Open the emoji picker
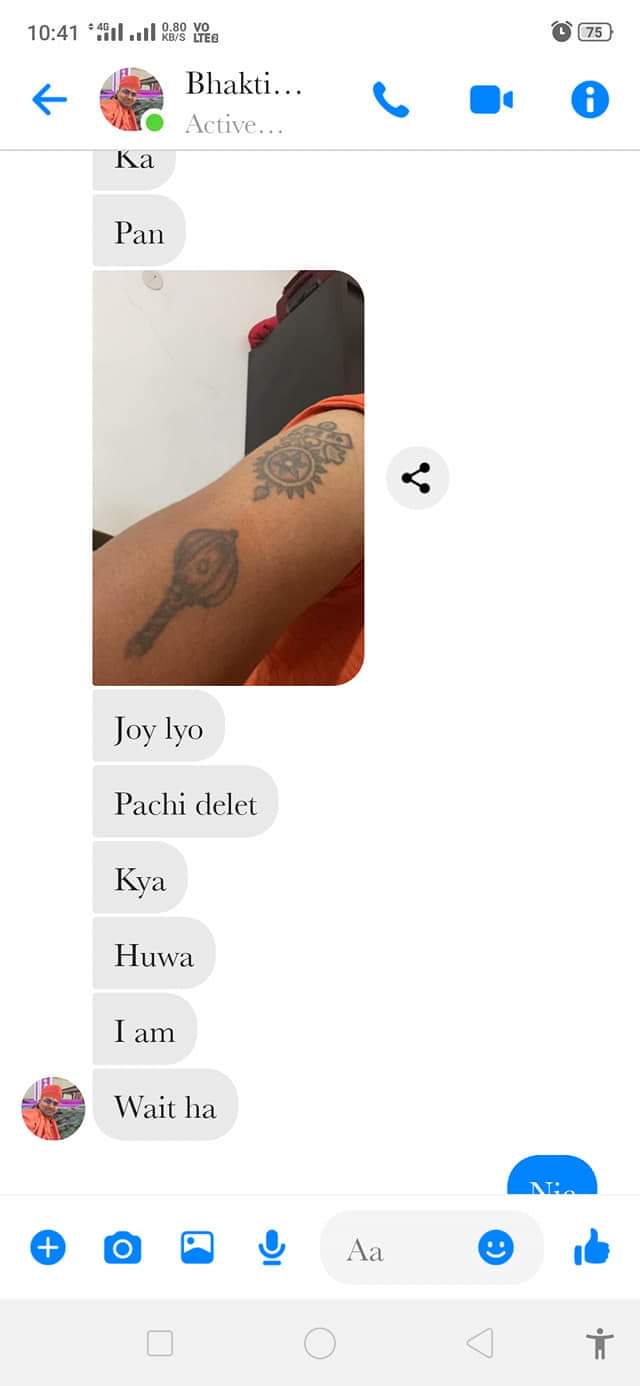Viewport: 640px width, 1386px height. click(496, 1247)
